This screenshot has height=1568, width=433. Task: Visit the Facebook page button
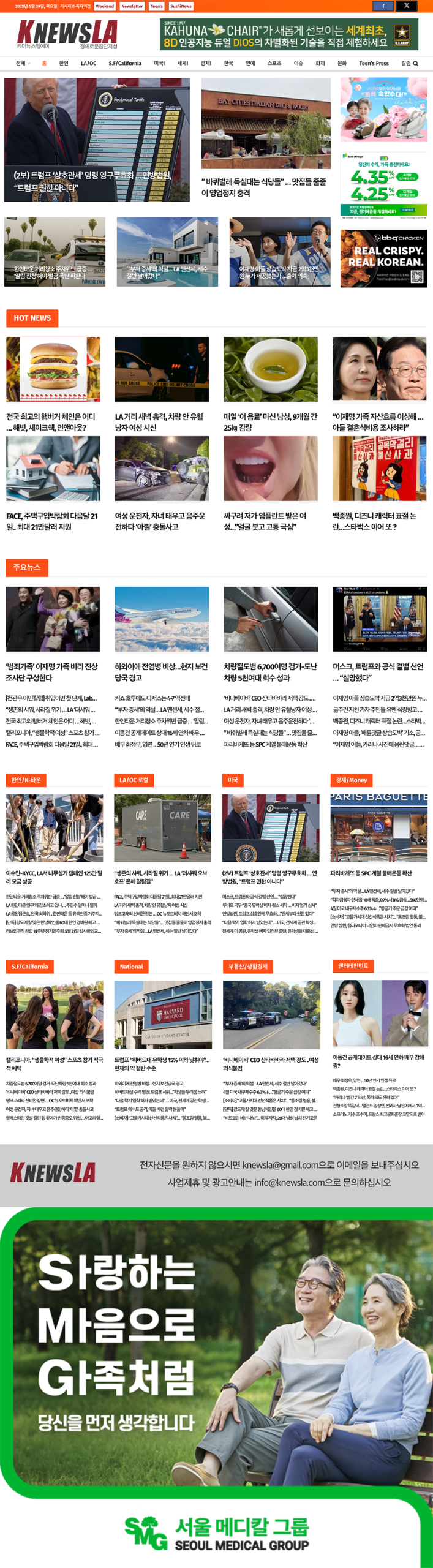point(383,6)
